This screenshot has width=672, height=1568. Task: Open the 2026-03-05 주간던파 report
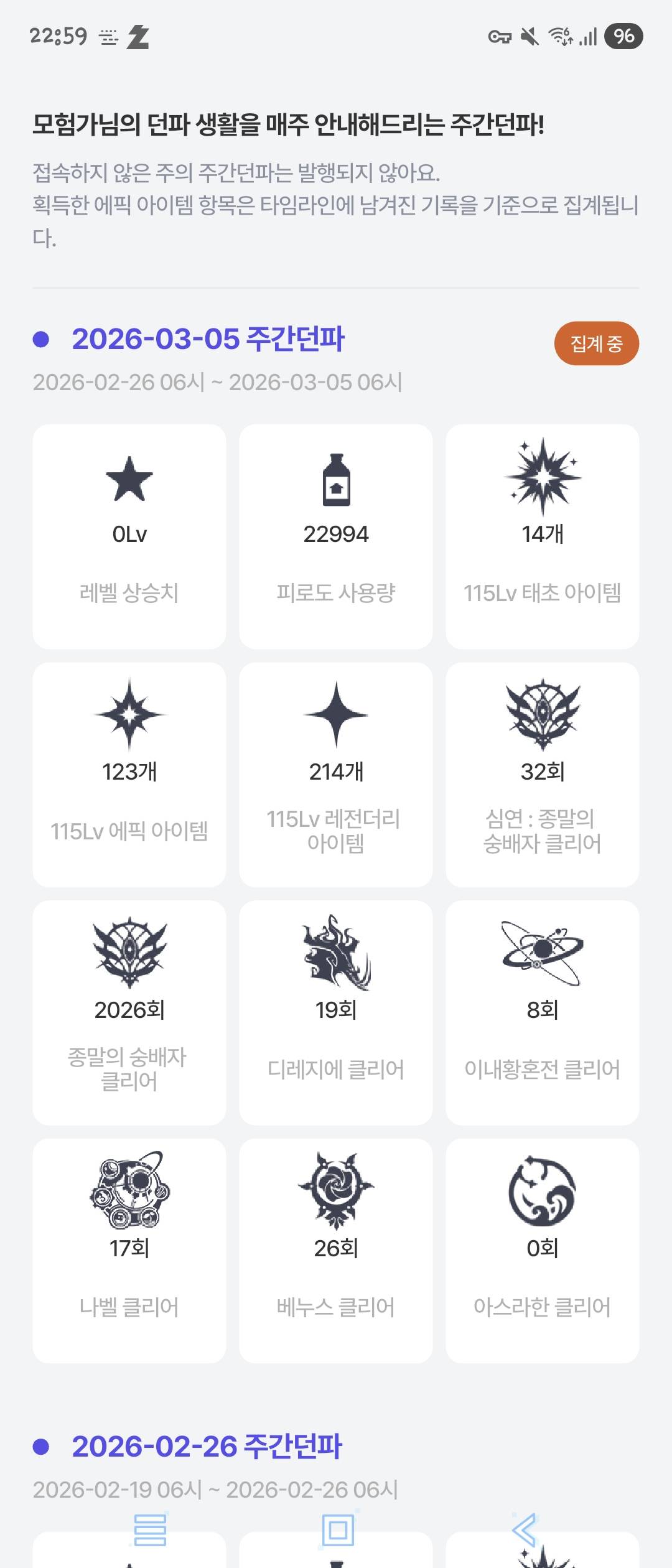tap(208, 340)
